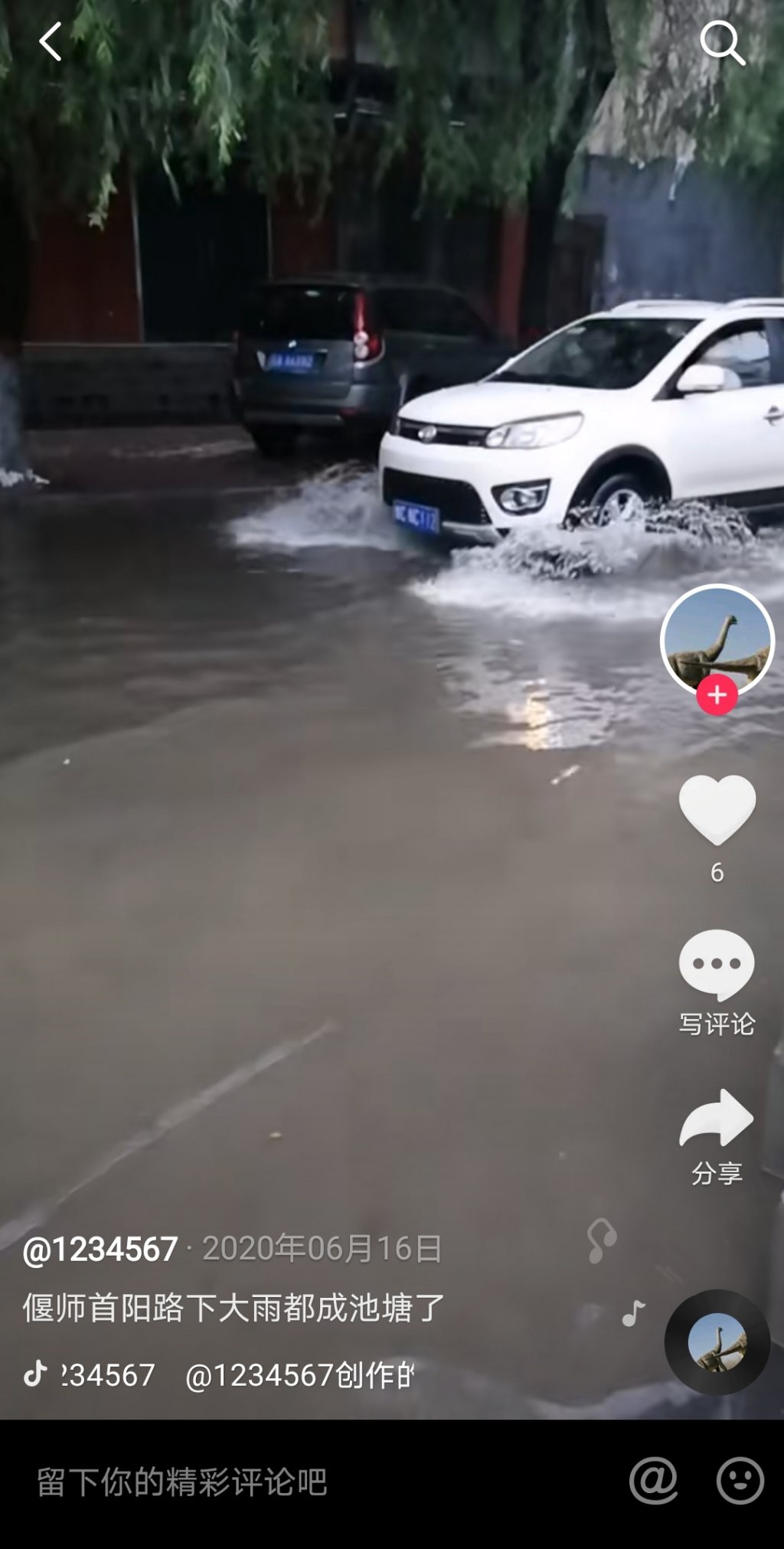Like this video with the heart

pyautogui.click(x=717, y=809)
